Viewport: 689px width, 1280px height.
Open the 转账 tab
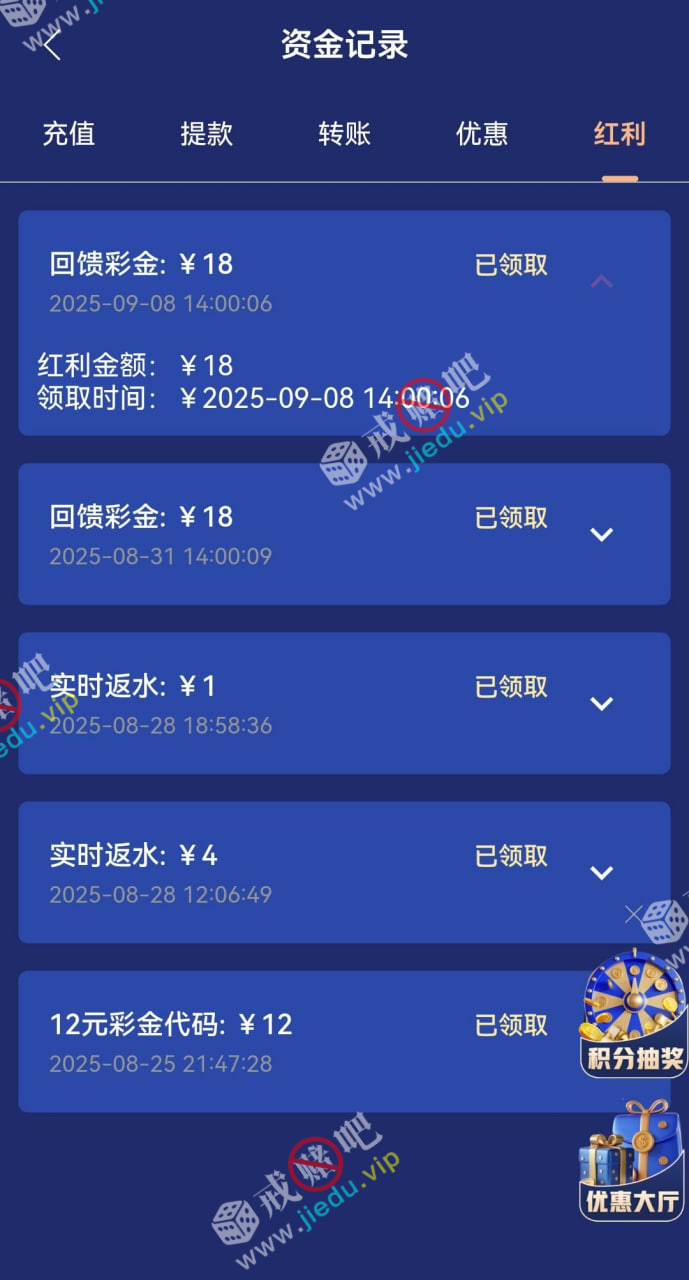click(x=344, y=134)
